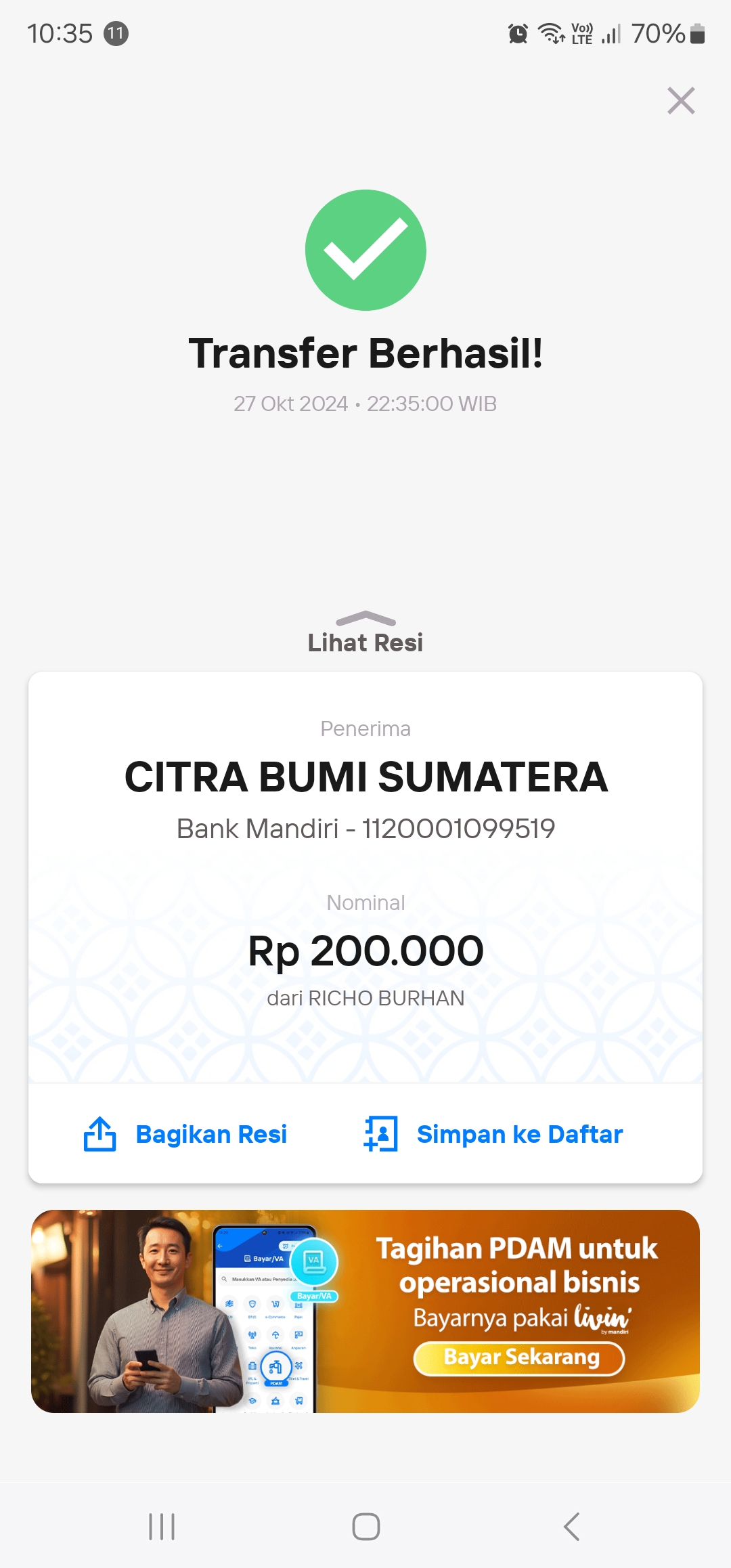Go back with the system back button

(571, 1527)
